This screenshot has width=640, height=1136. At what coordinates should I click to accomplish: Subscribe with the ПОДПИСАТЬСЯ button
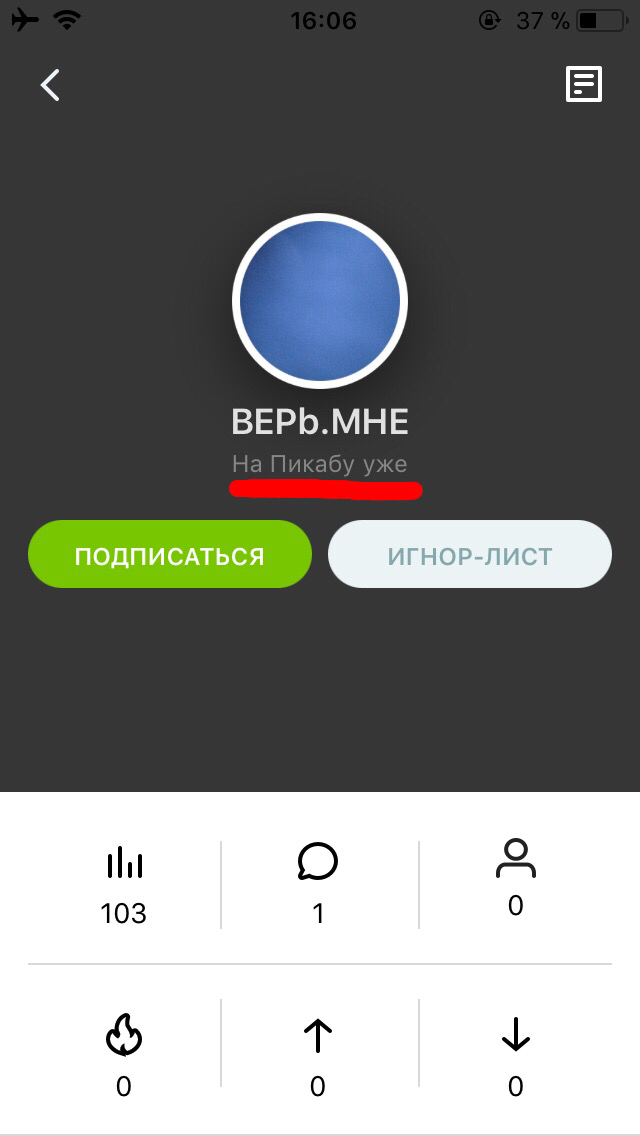tap(170, 555)
